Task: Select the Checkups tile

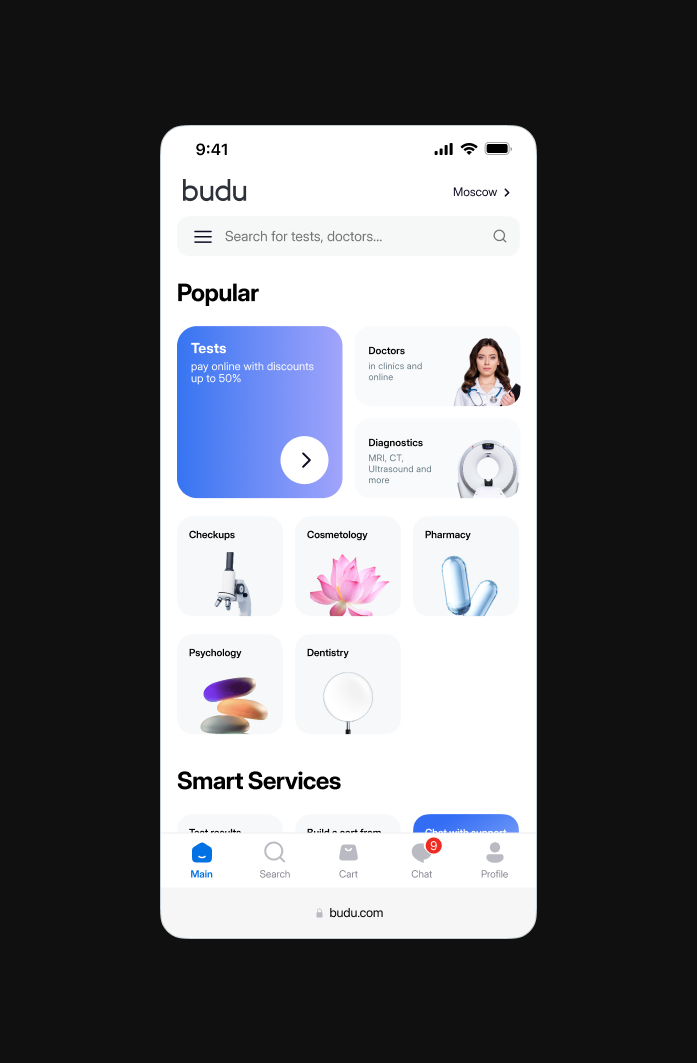Action: click(x=230, y=566)
